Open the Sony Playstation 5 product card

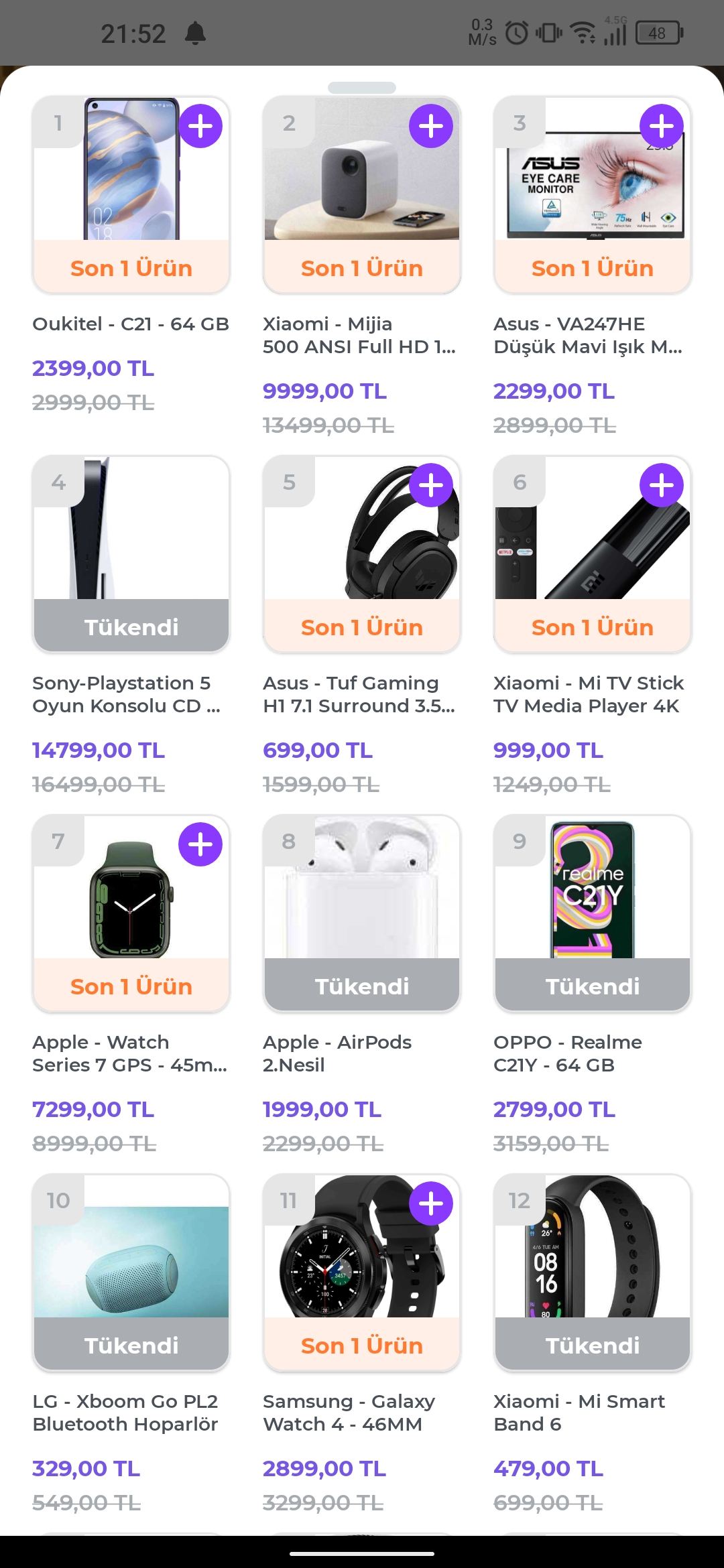click(131, 553)
